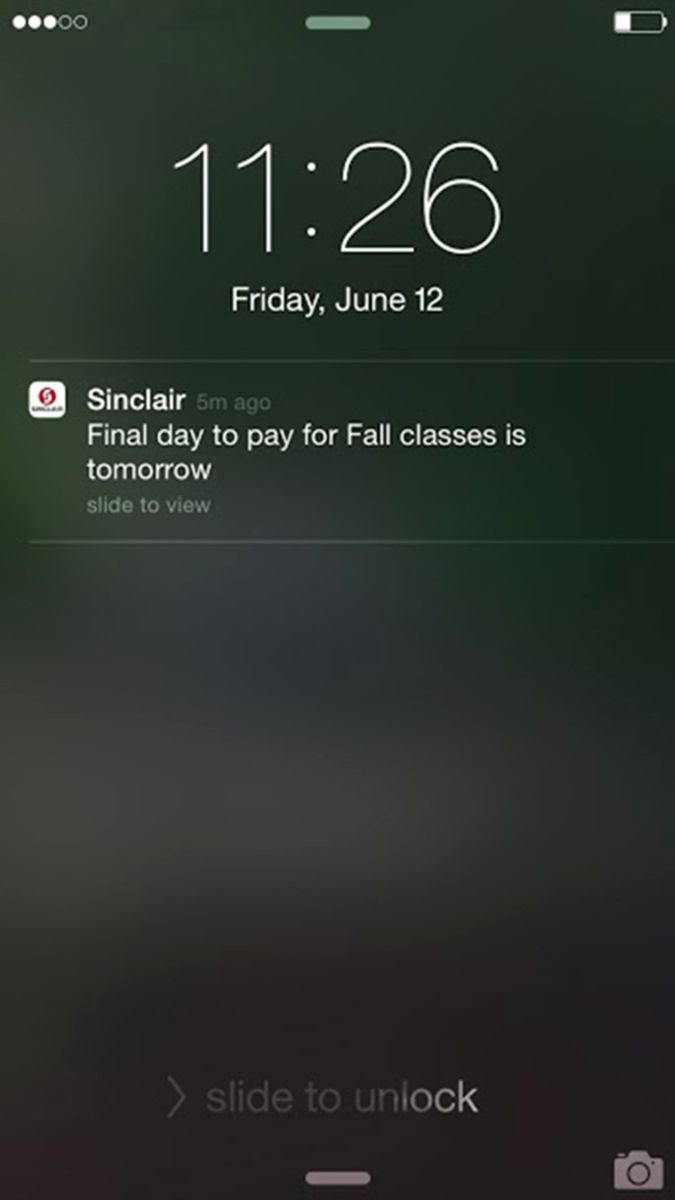Open the Sinclair notification about Fall classes
Viewport: 675px width, 1200px height.
click(305, 451)
